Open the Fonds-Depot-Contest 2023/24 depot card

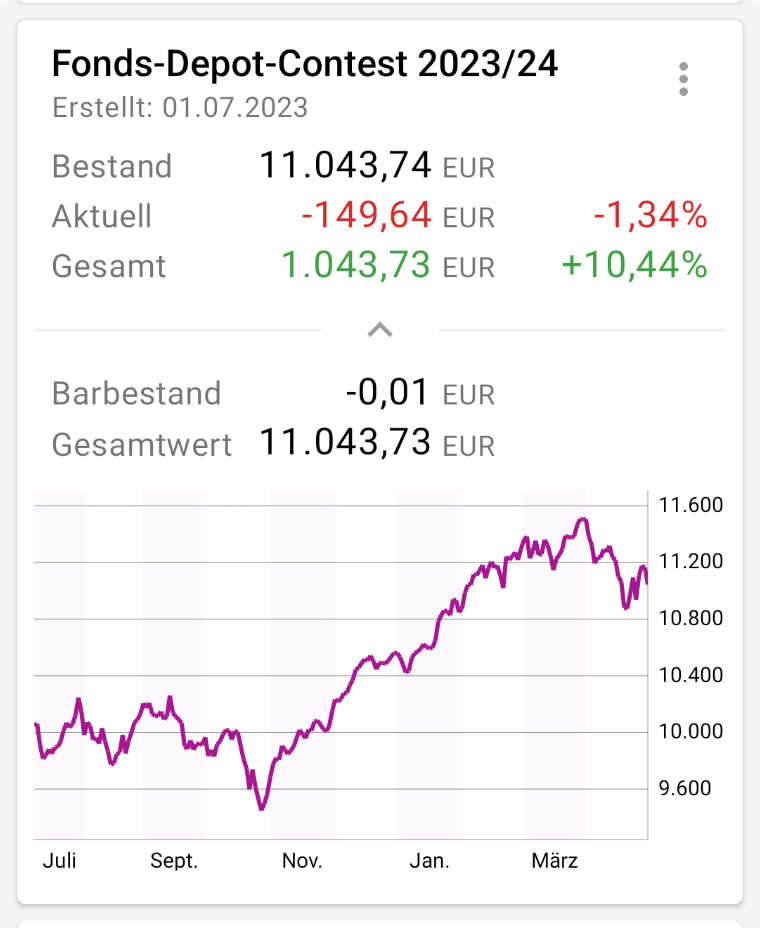pos(305,65)
